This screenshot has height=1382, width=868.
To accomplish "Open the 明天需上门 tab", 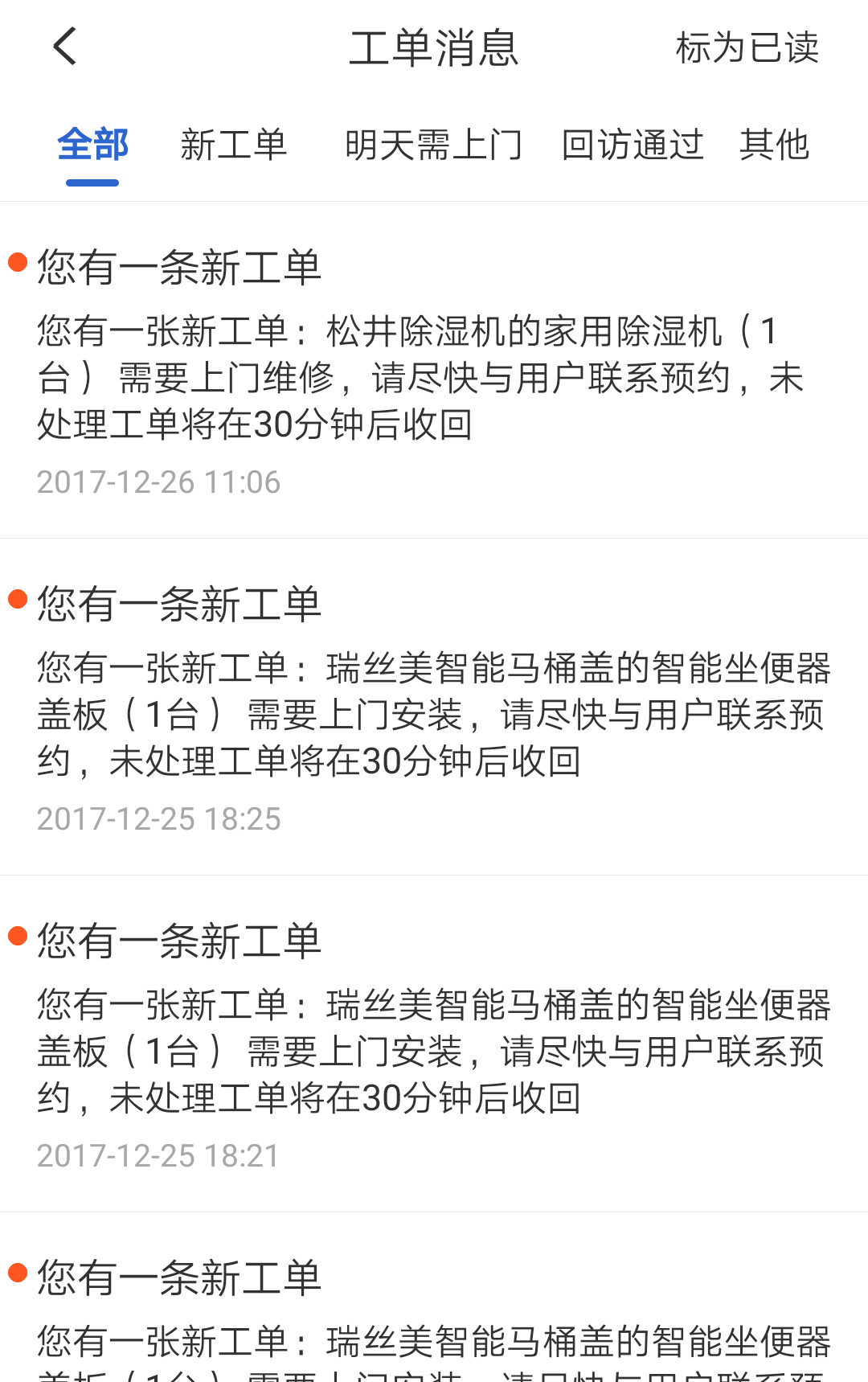I will pos(434,146).
